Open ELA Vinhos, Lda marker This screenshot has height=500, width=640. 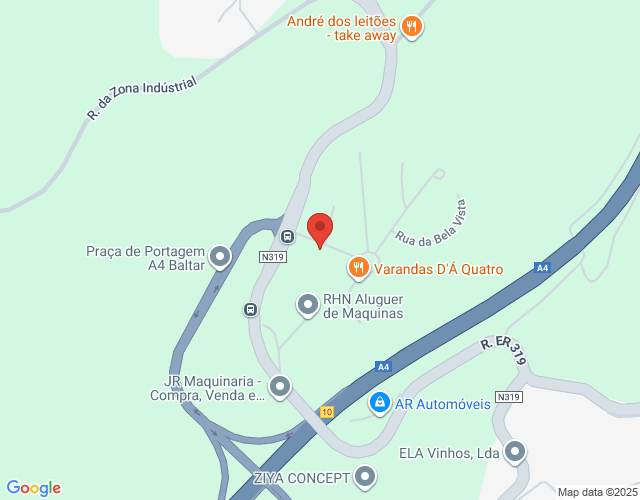[515, 452]
